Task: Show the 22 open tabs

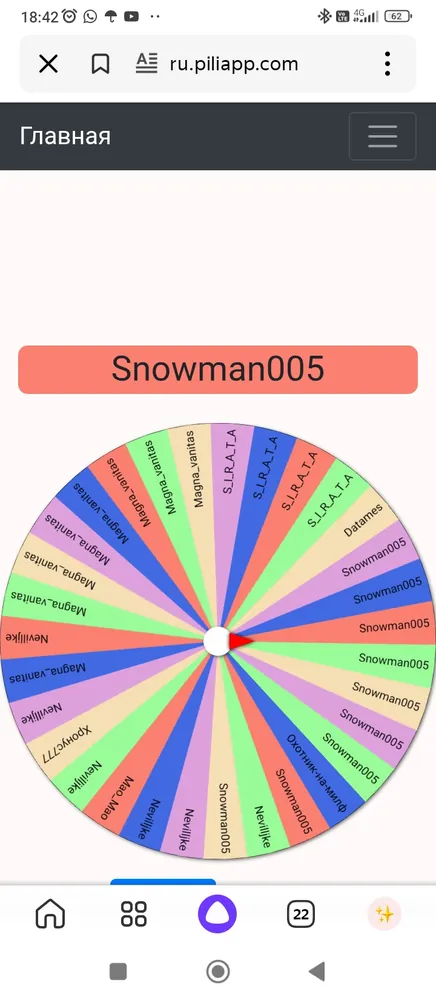Action: (301, 915)
